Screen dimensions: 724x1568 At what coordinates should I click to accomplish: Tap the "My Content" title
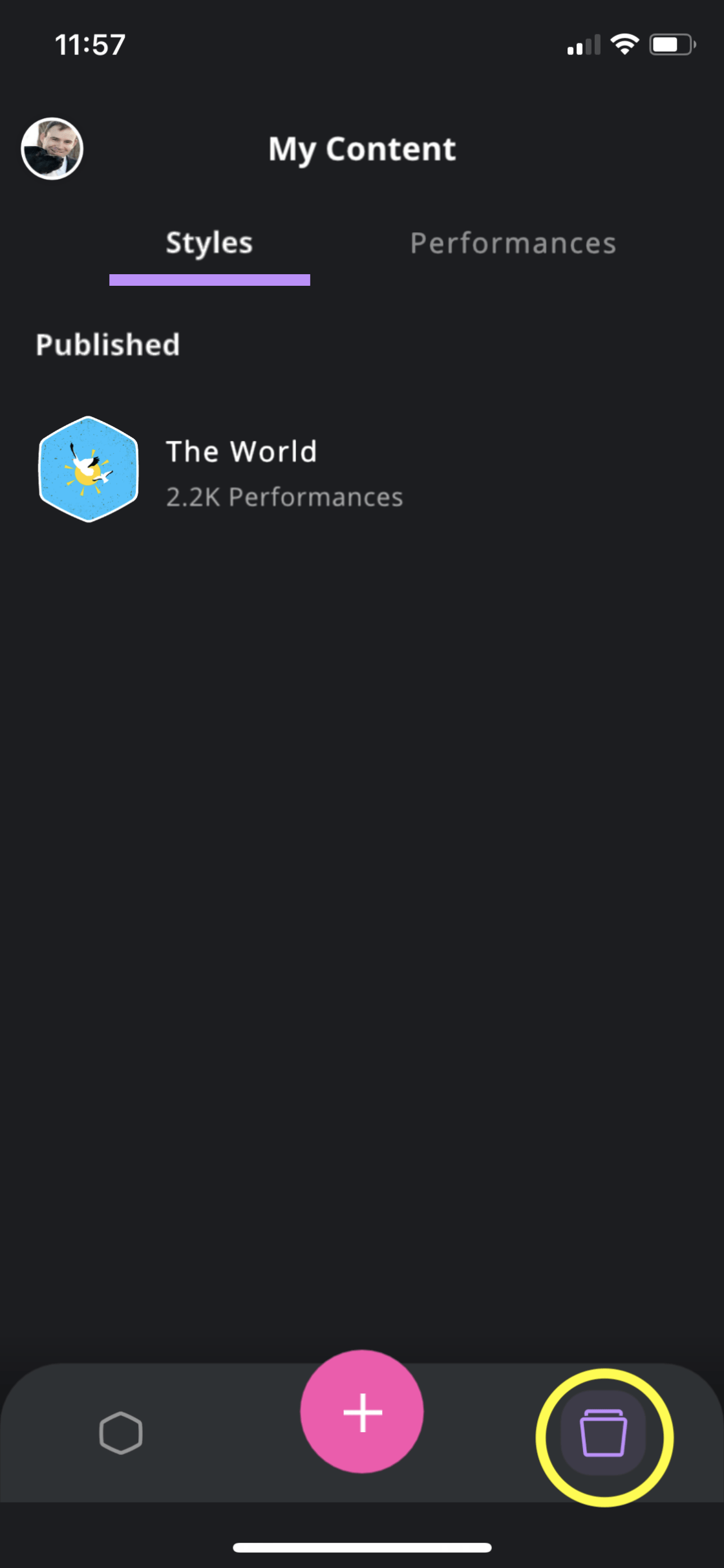coord(362,148)
